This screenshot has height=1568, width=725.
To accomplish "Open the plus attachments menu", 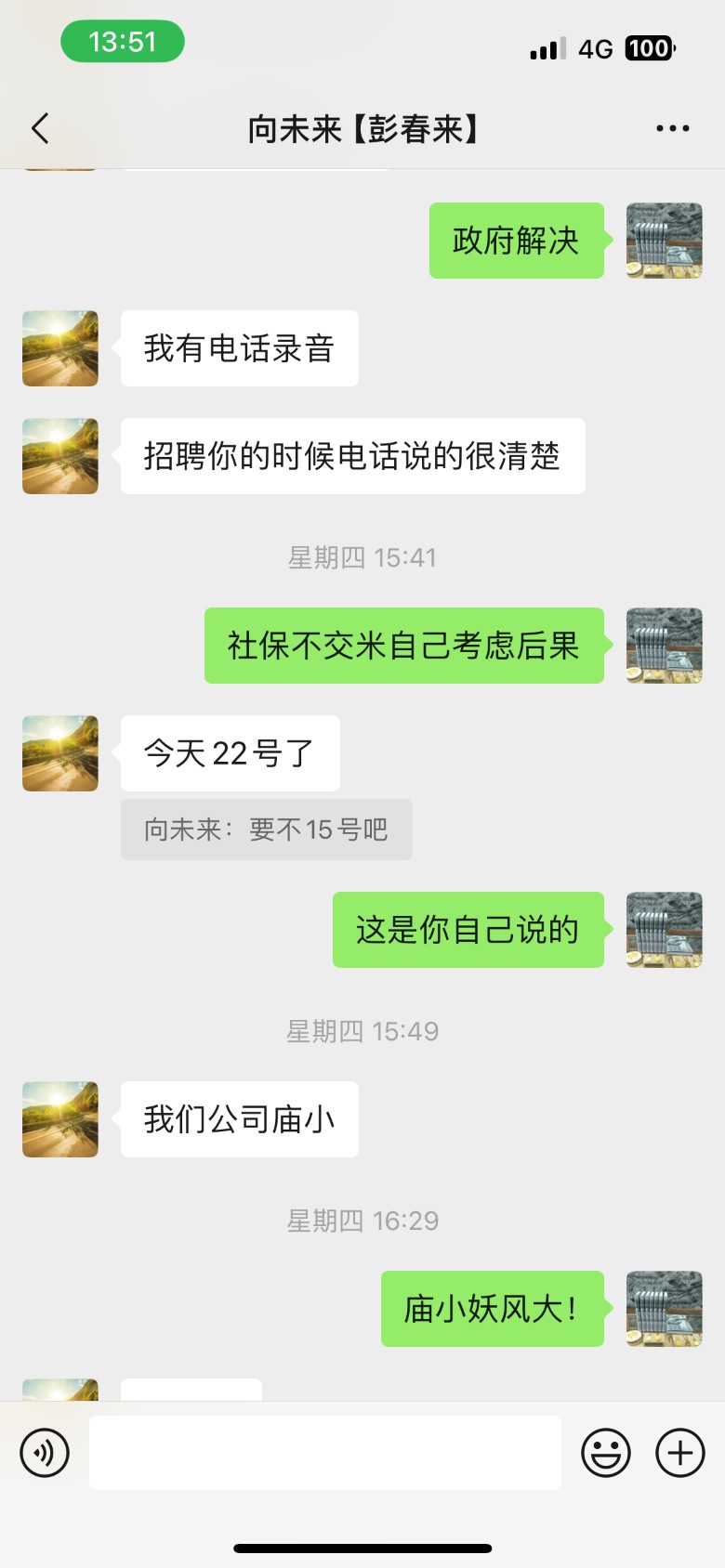I will coord(680,1453).
